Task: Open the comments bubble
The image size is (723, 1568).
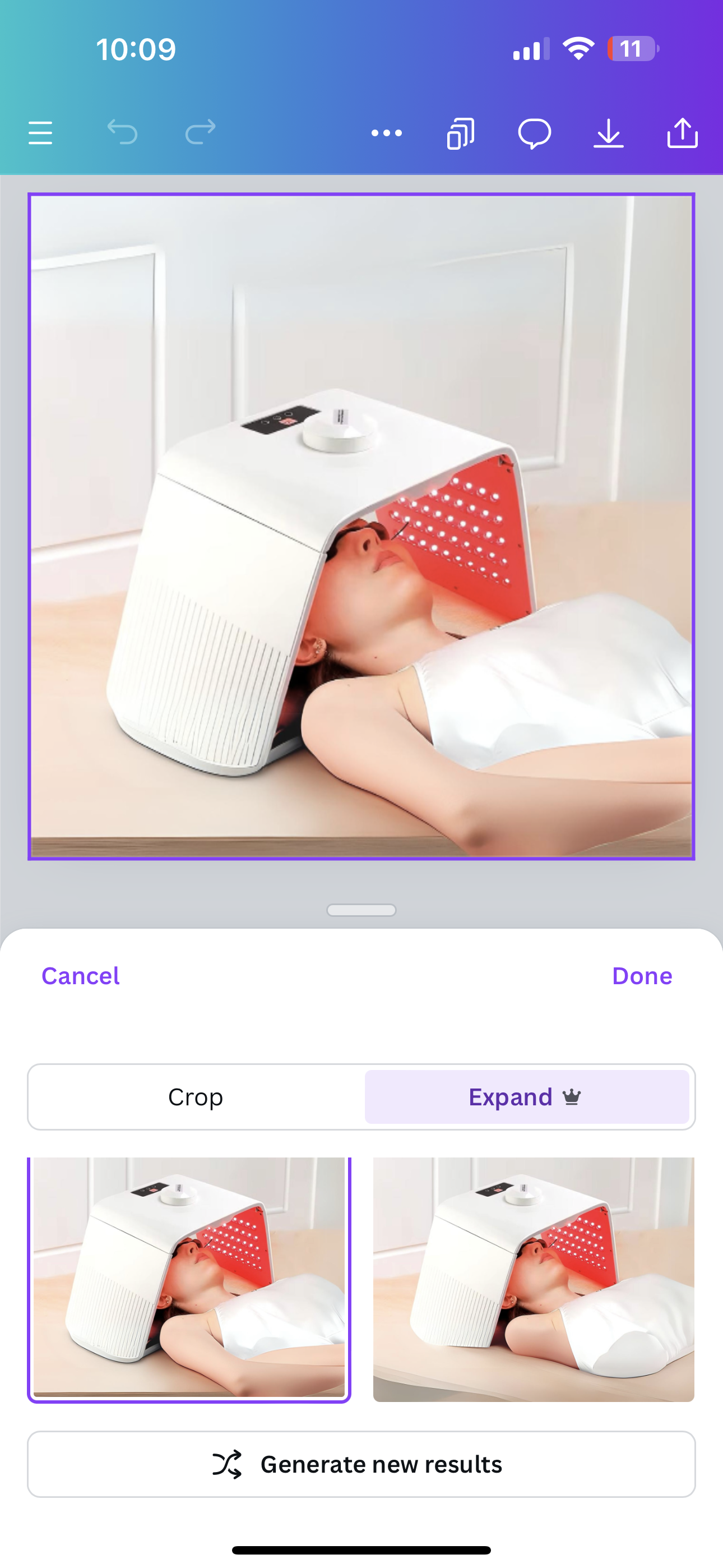Action: coord(534,133)
